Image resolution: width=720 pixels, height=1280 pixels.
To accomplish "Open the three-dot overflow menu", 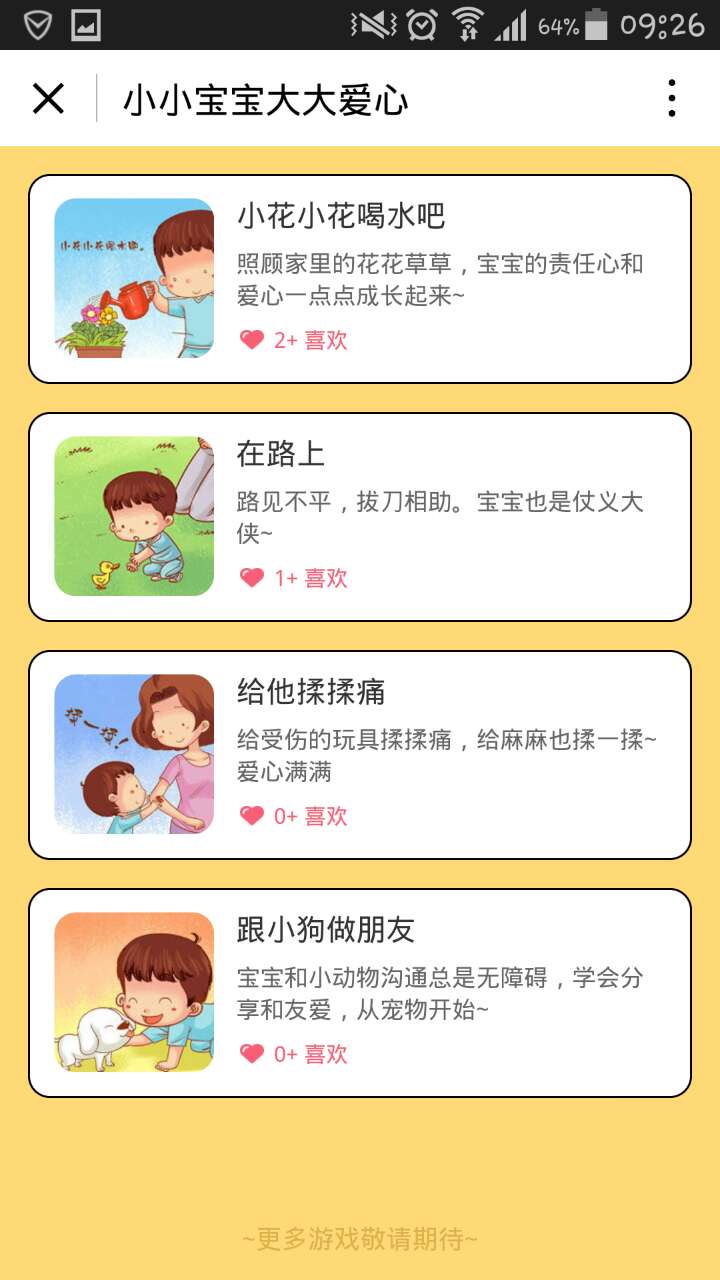I will pos(671,99).
